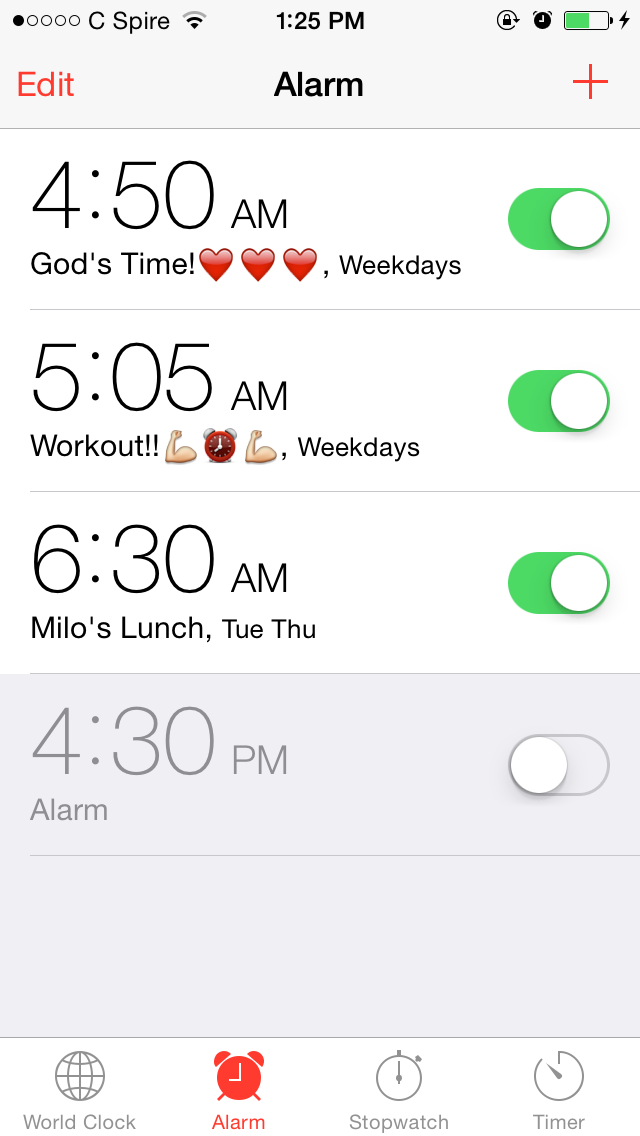Screen dimensions: 640x1136
Task: Turn off the 4:50 AM alarm
Action: (559, 219)
